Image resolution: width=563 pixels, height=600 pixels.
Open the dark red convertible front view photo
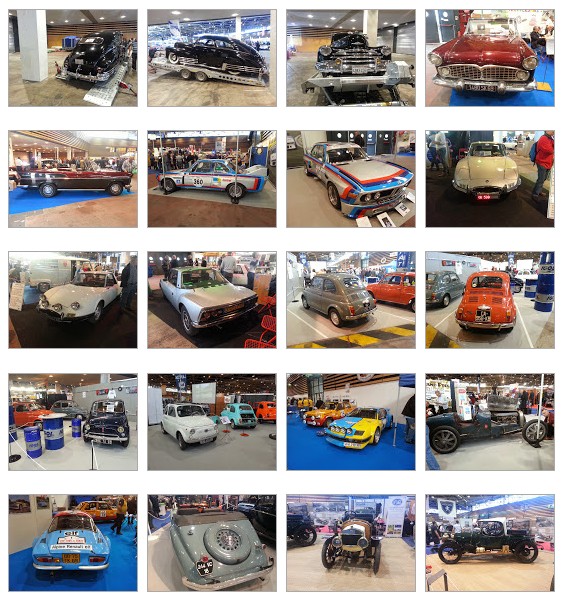[x=490, y=58]
